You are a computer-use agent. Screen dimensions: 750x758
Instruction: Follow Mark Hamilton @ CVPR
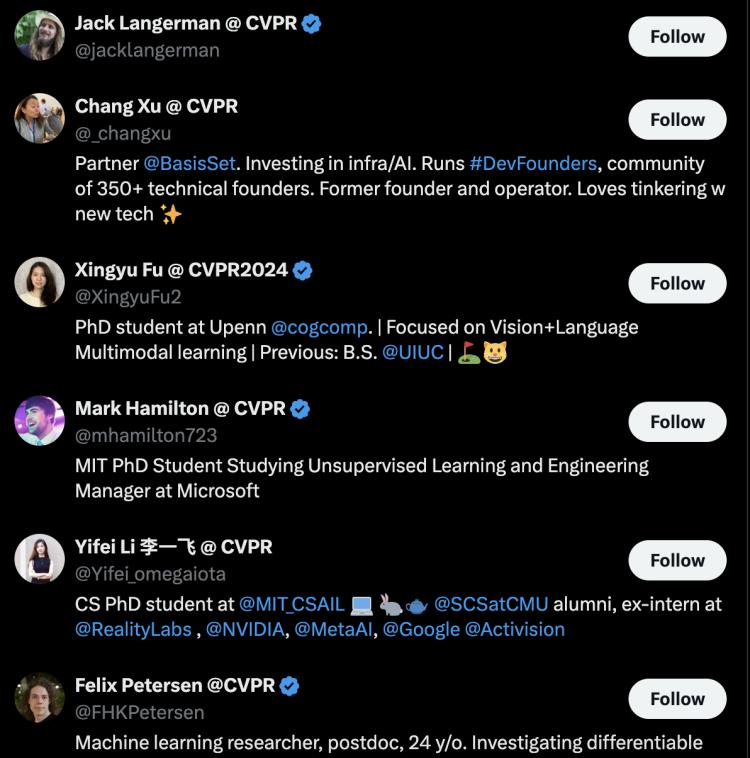[x=677, y=422]
